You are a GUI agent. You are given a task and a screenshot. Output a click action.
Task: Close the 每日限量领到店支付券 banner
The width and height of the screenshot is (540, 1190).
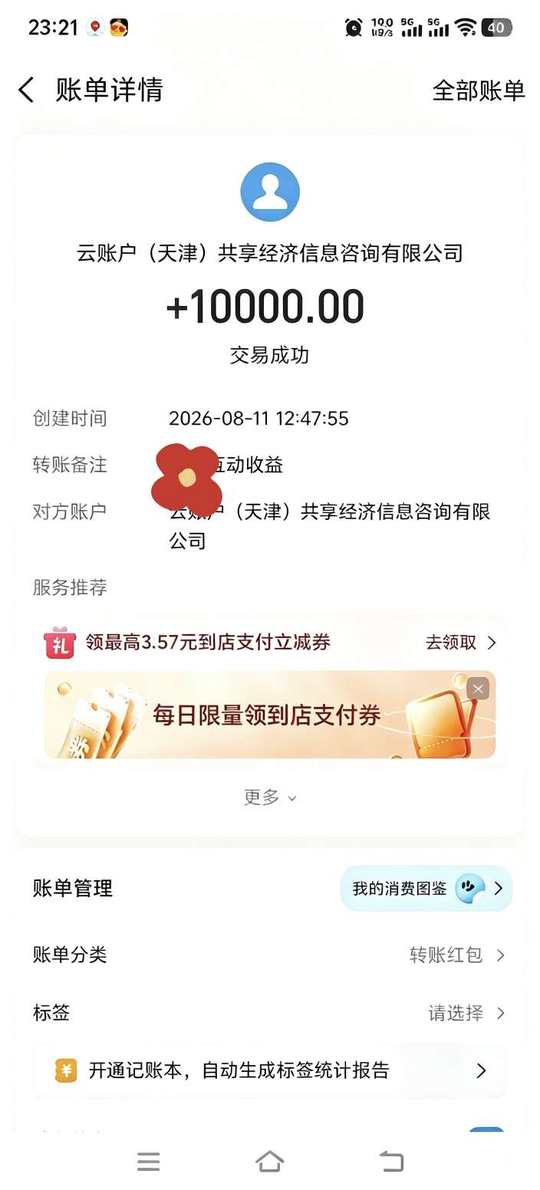pyautogui.click(x=478, y=689)
